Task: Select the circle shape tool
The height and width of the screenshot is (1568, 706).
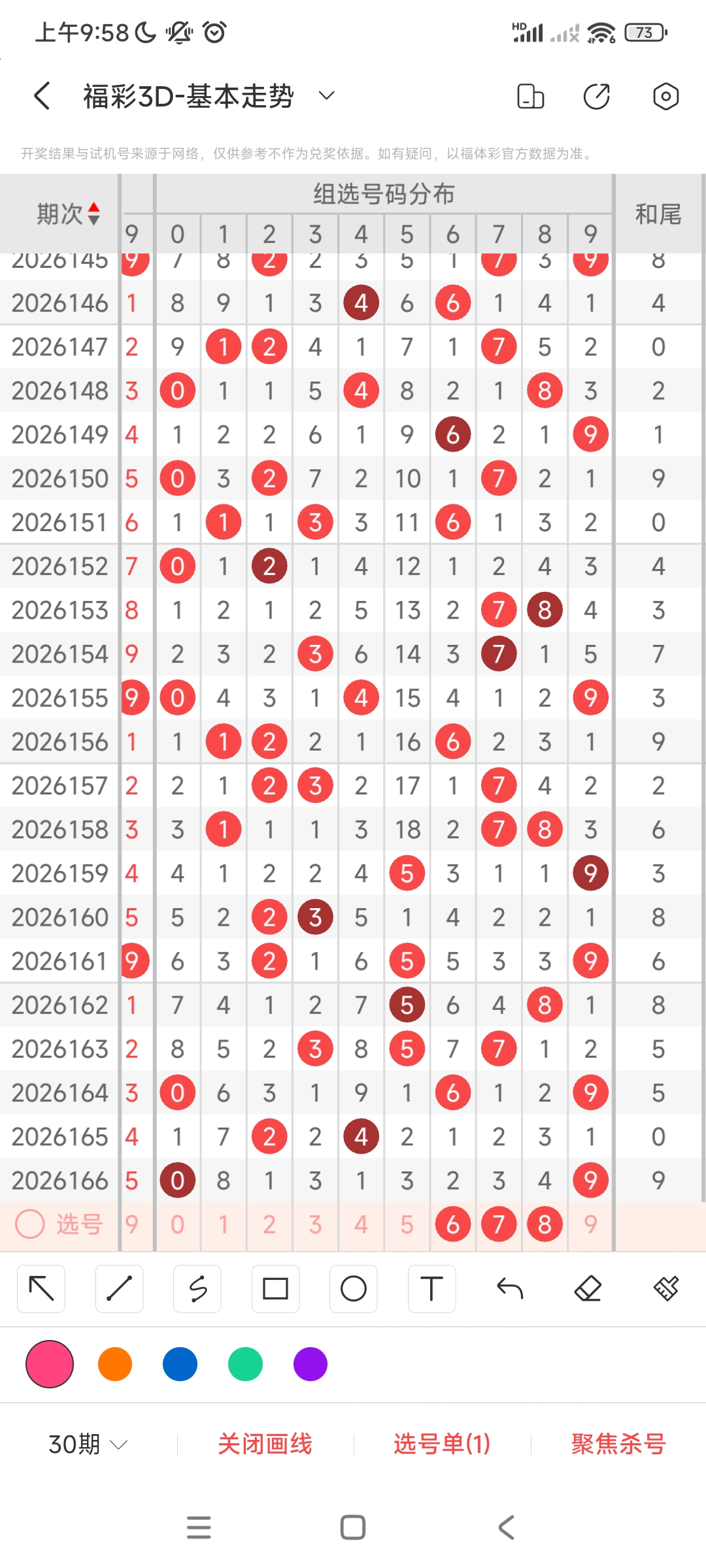Action: [354, 1288]
